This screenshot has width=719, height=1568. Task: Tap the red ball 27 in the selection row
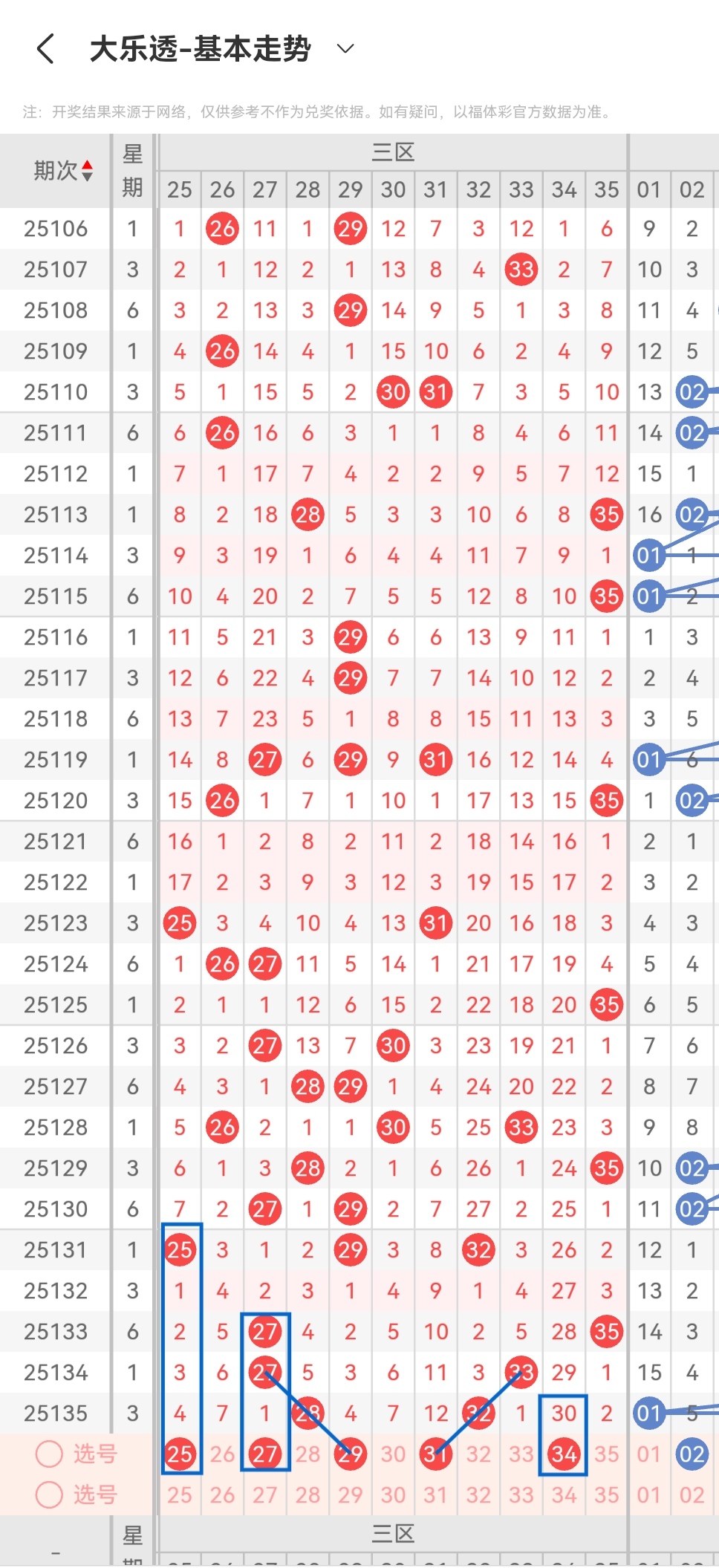click(x=264, y=1454)
